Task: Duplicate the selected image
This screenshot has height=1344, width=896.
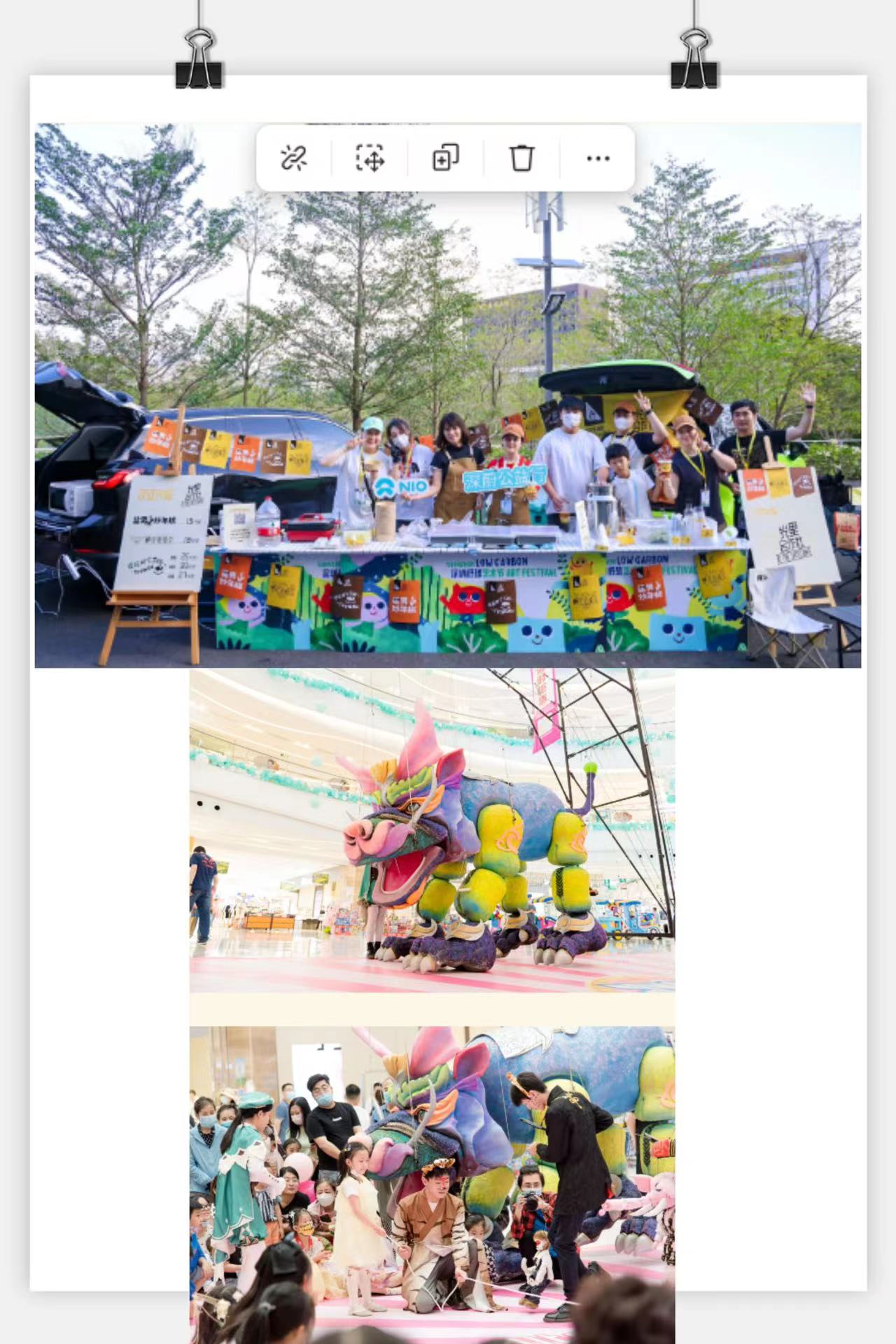Action: 446,158
